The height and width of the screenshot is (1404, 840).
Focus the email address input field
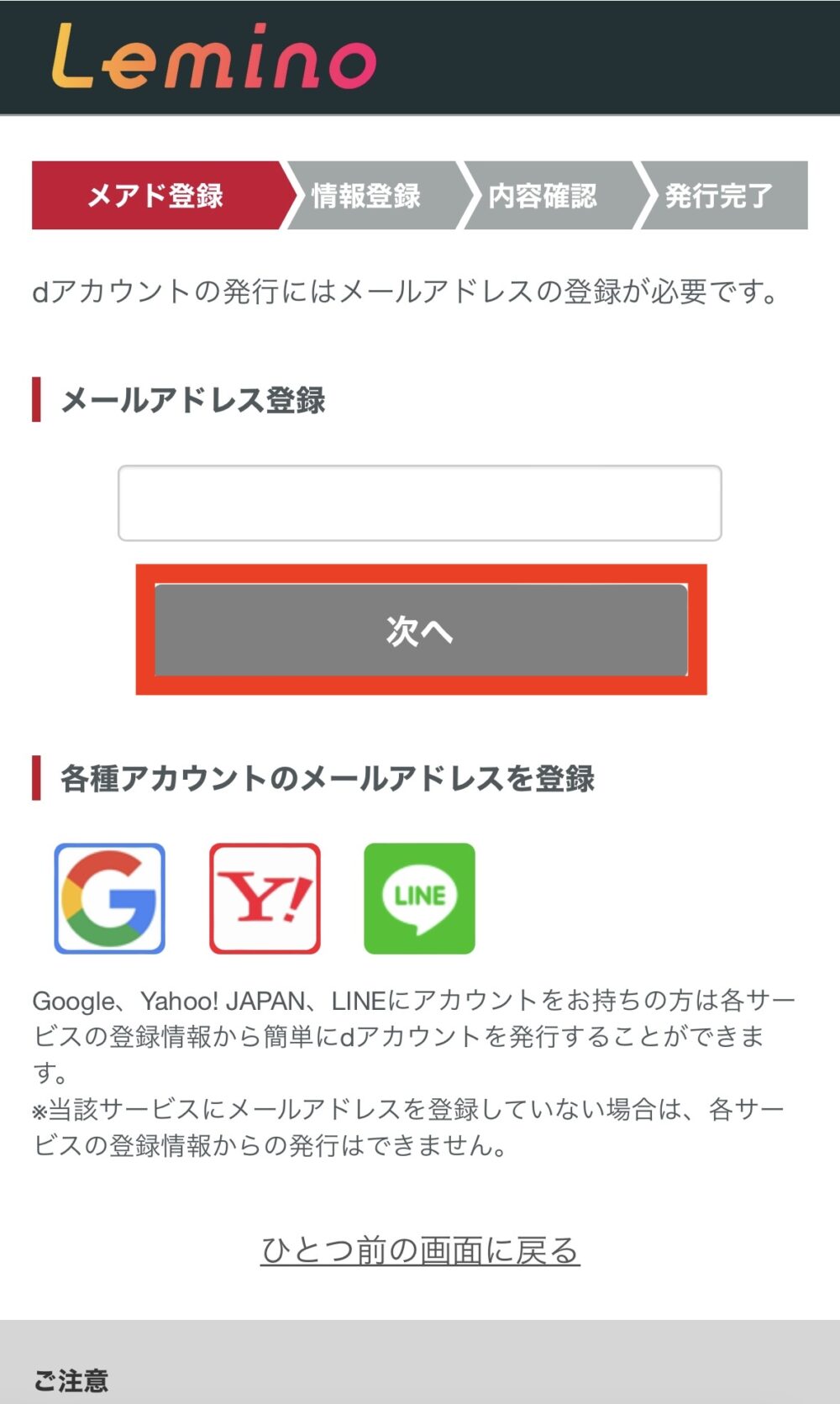click(x=420, y=502)
